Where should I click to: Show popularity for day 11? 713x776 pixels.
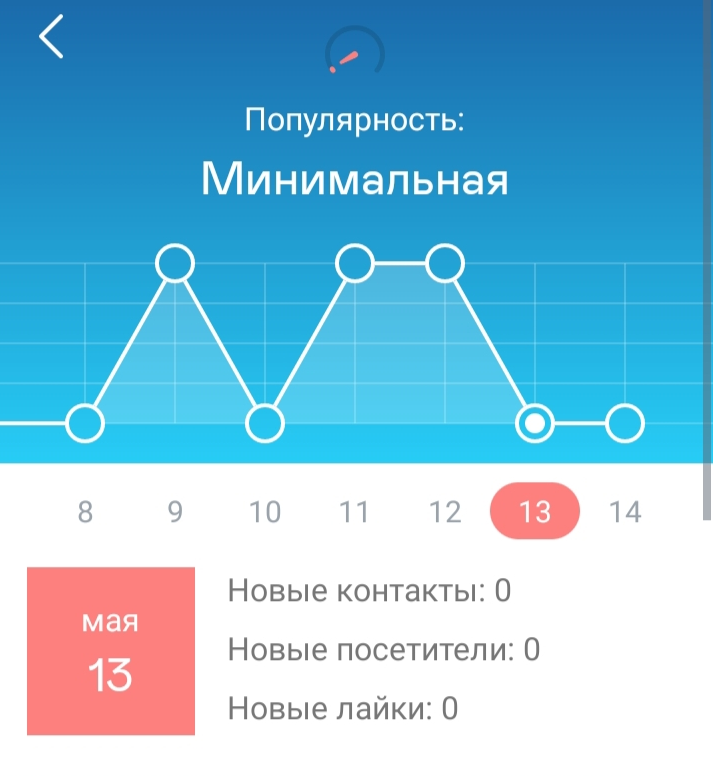(354, 512)
